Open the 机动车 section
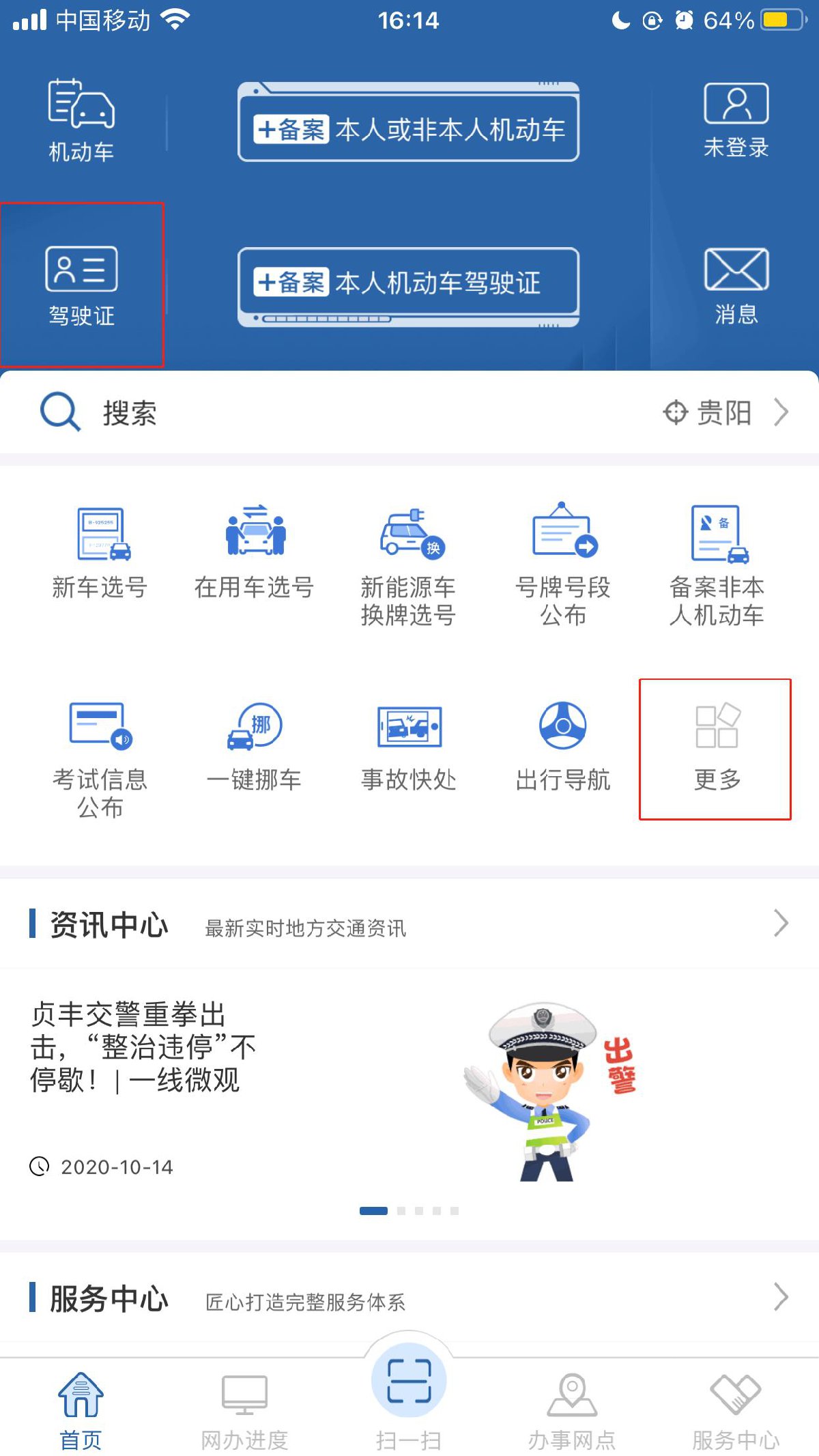The height and width of the screenshot is (1456, 819). point(81,120)
